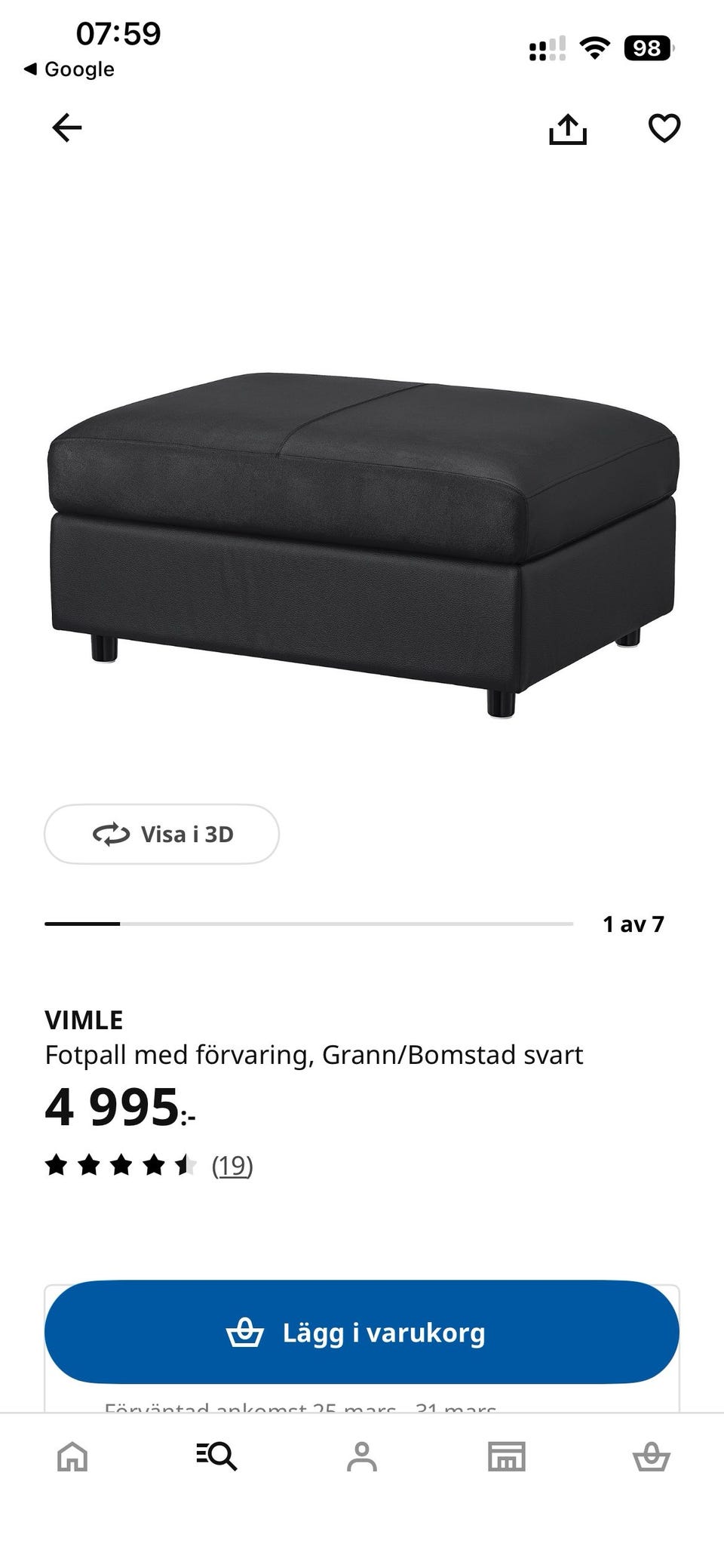Toggle Wi-Fi from the status bar indicator
Viewport: 724px width, 1568px height.
tap(595, 48)
